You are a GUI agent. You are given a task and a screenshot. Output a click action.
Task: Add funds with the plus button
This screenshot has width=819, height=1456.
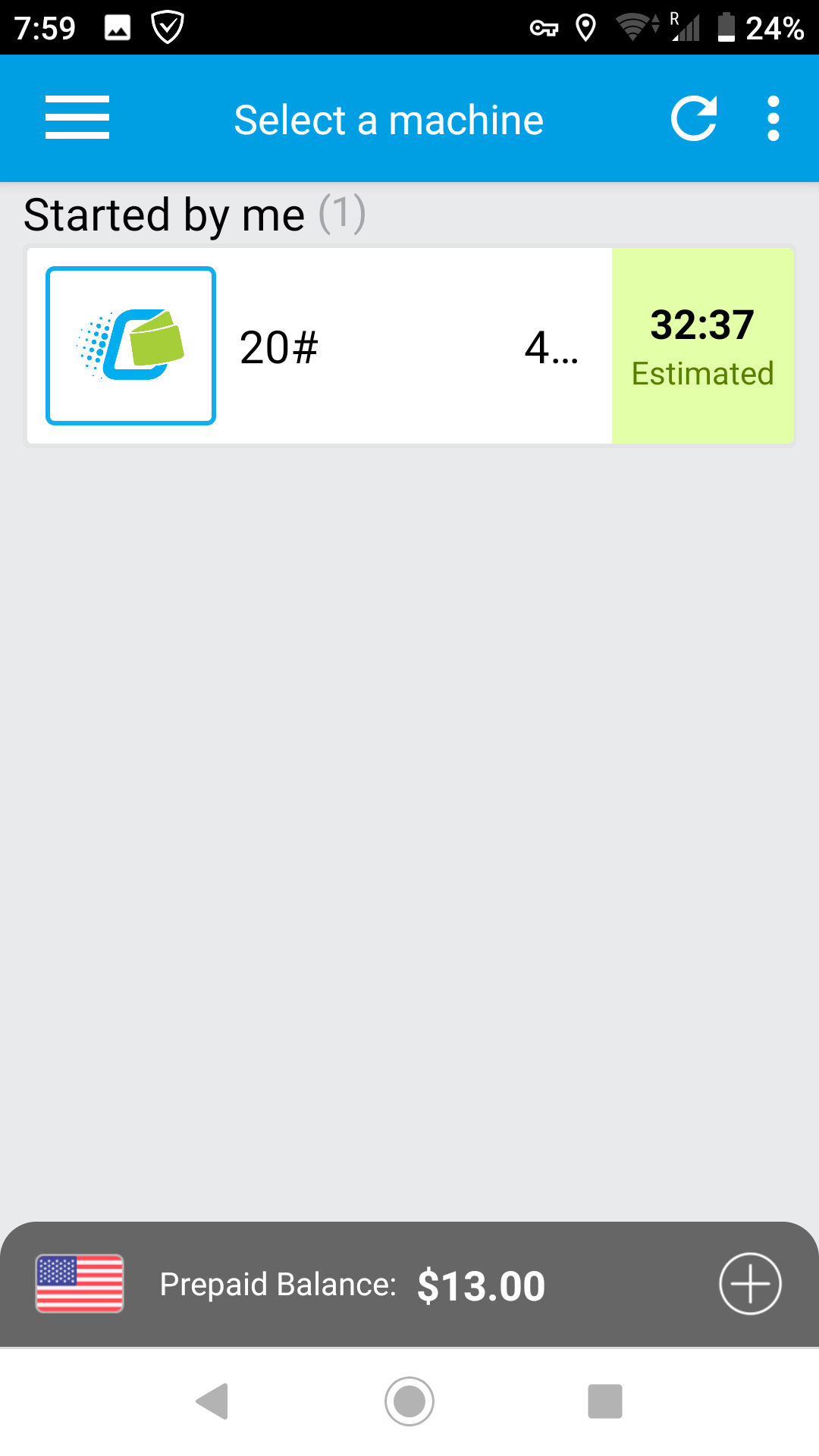(x=749, y=1283)
